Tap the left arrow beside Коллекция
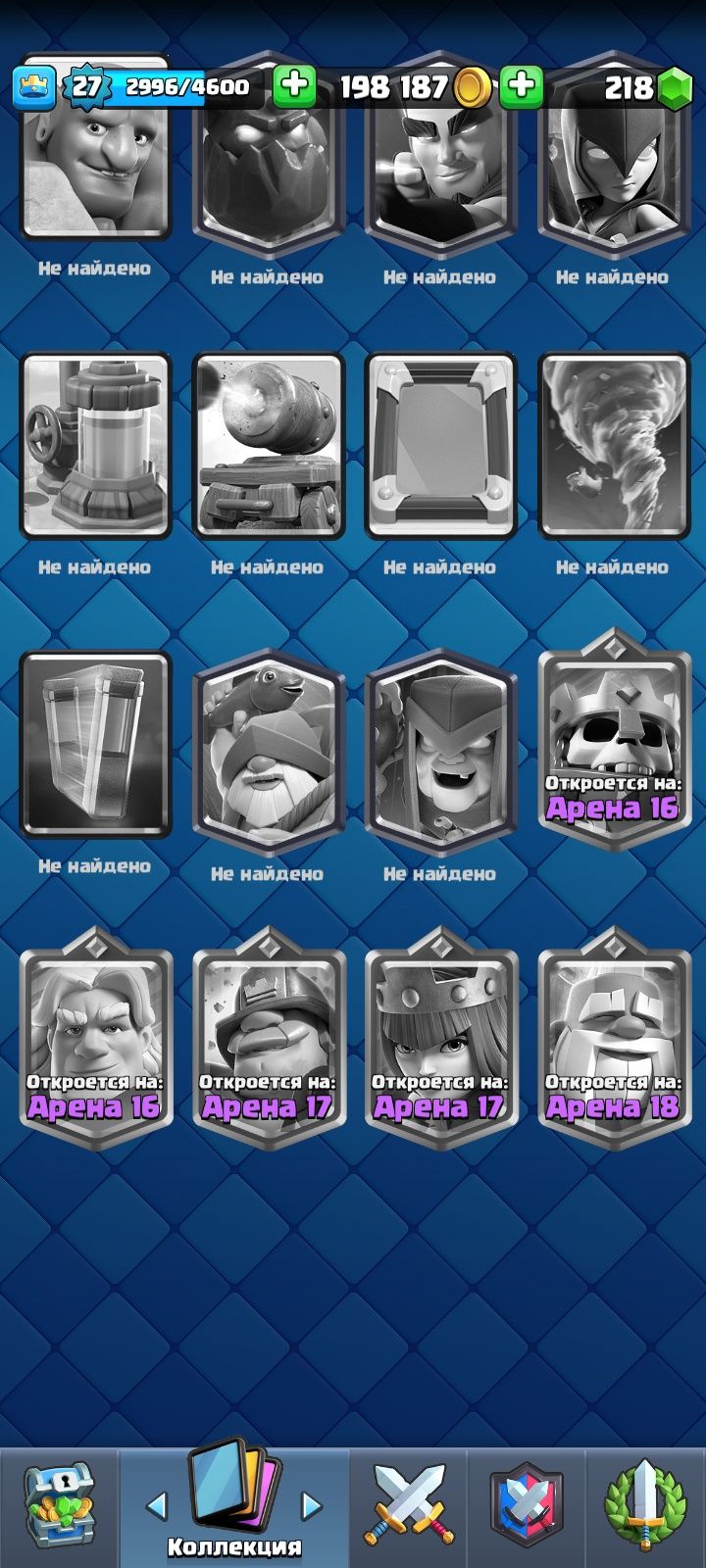The width and height of the screenshot is (706, 1568). tap(157, 1505)
